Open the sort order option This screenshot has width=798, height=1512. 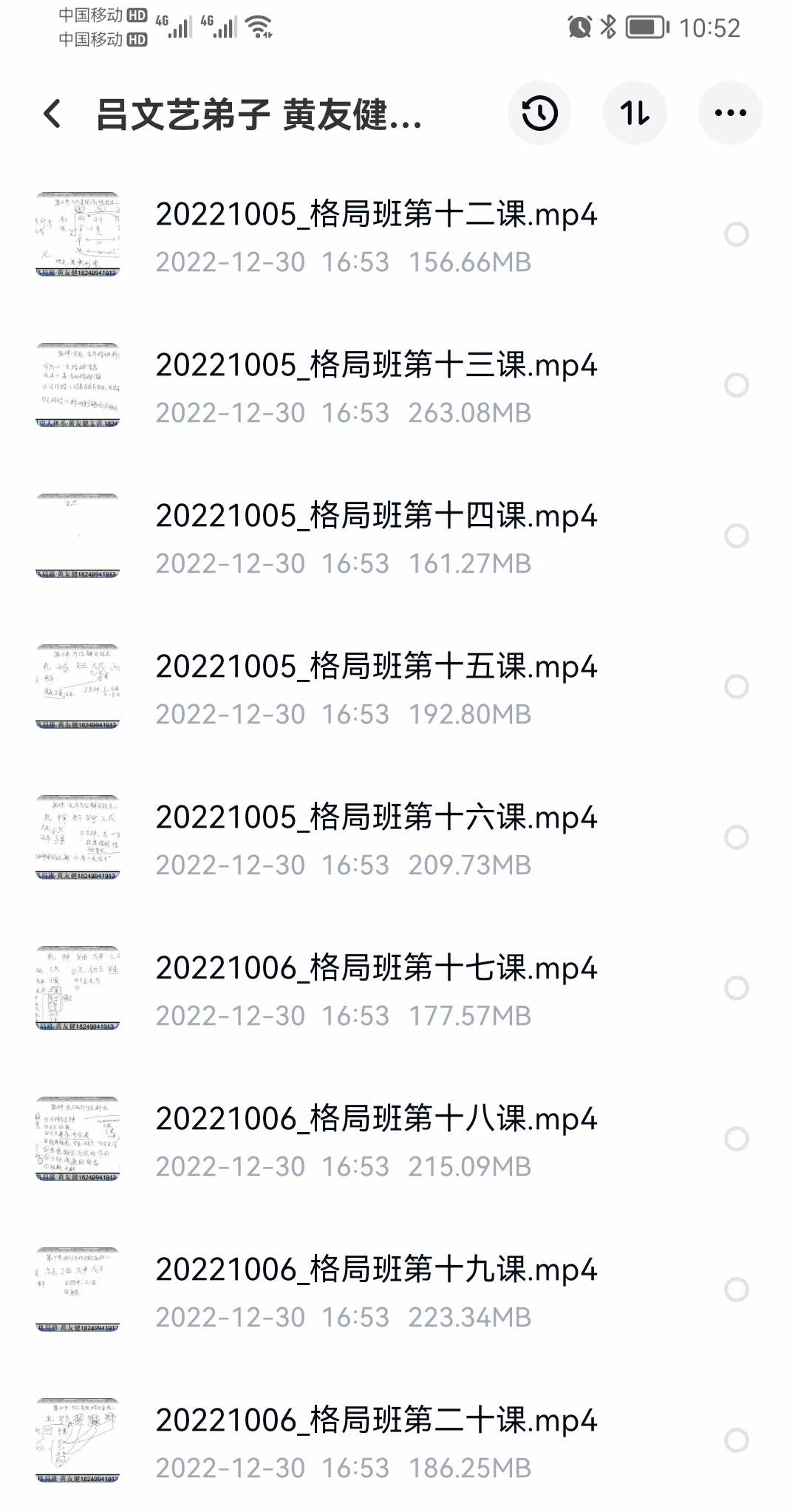point(635,113)
